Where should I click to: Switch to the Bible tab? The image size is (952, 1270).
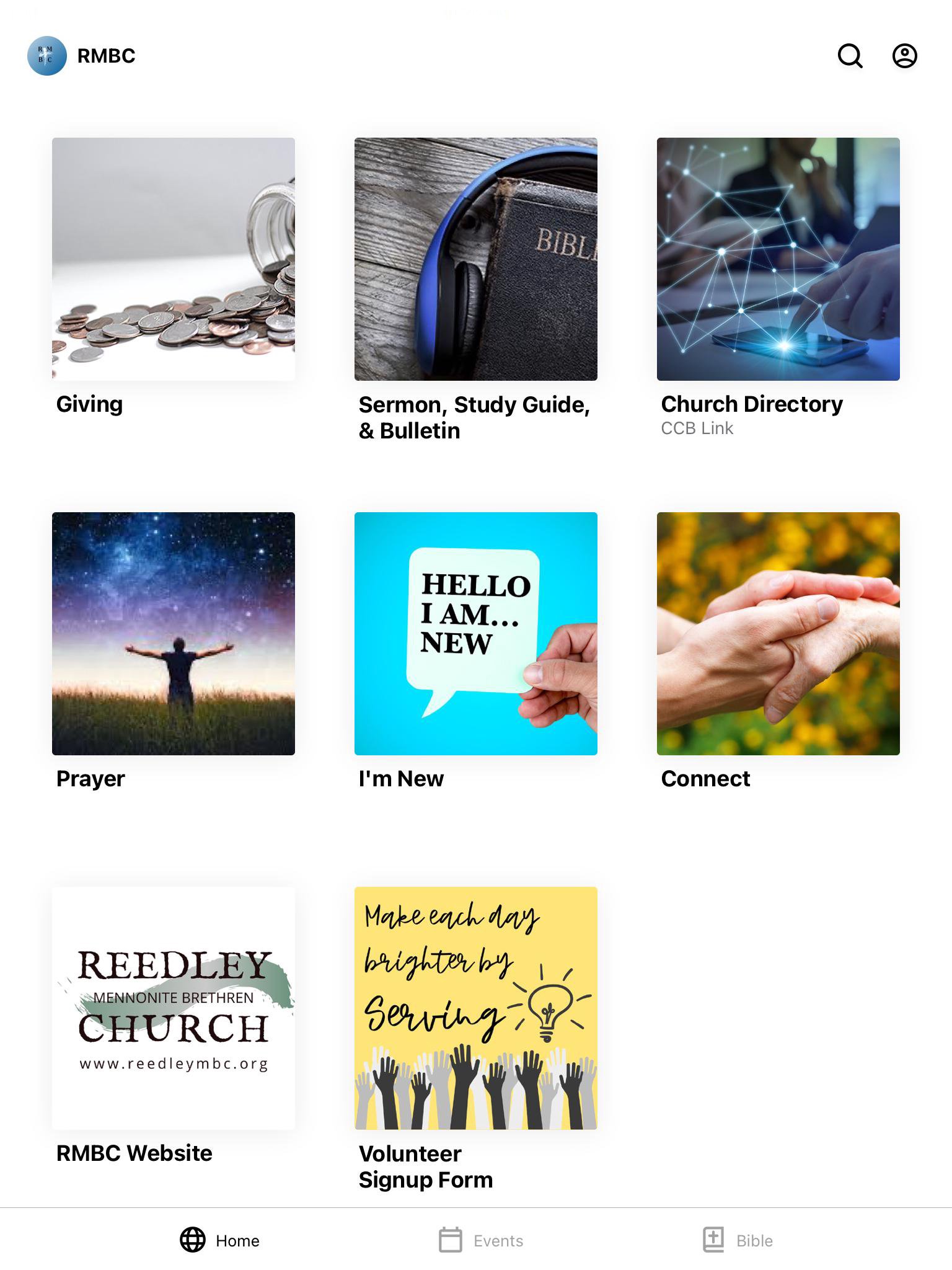coord(738,1240)
